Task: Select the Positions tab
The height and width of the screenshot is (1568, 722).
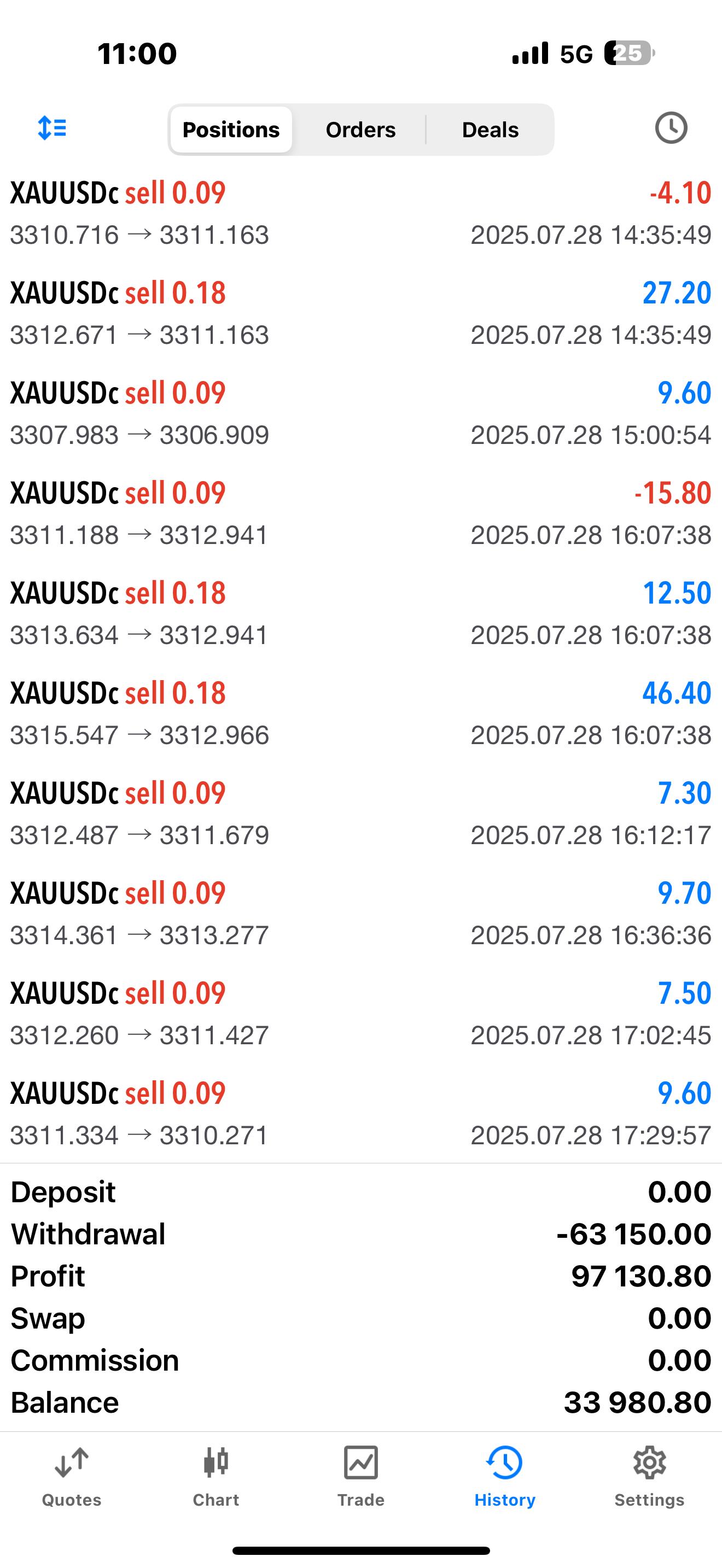Action: point(231,129)
